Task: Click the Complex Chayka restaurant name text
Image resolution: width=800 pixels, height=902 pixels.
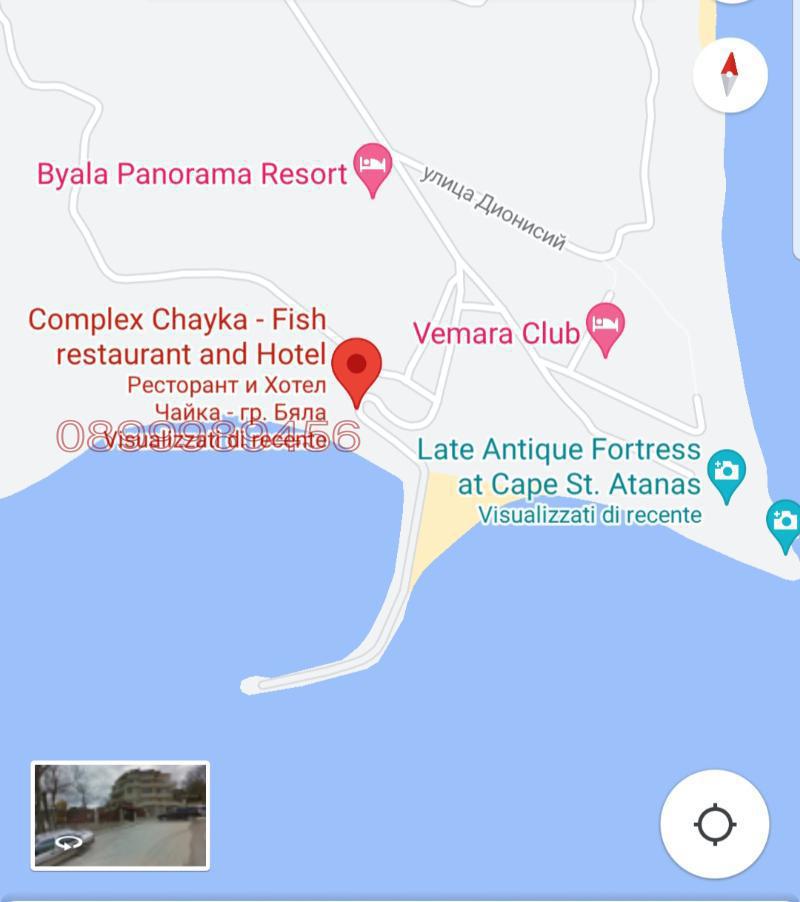Action: [x=177, y=337]
